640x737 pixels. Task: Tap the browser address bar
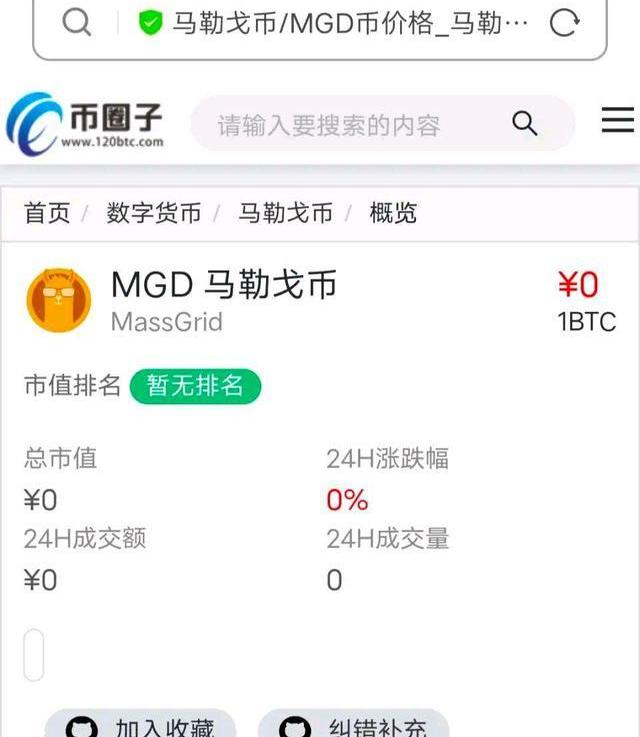(x=340, y=23)
